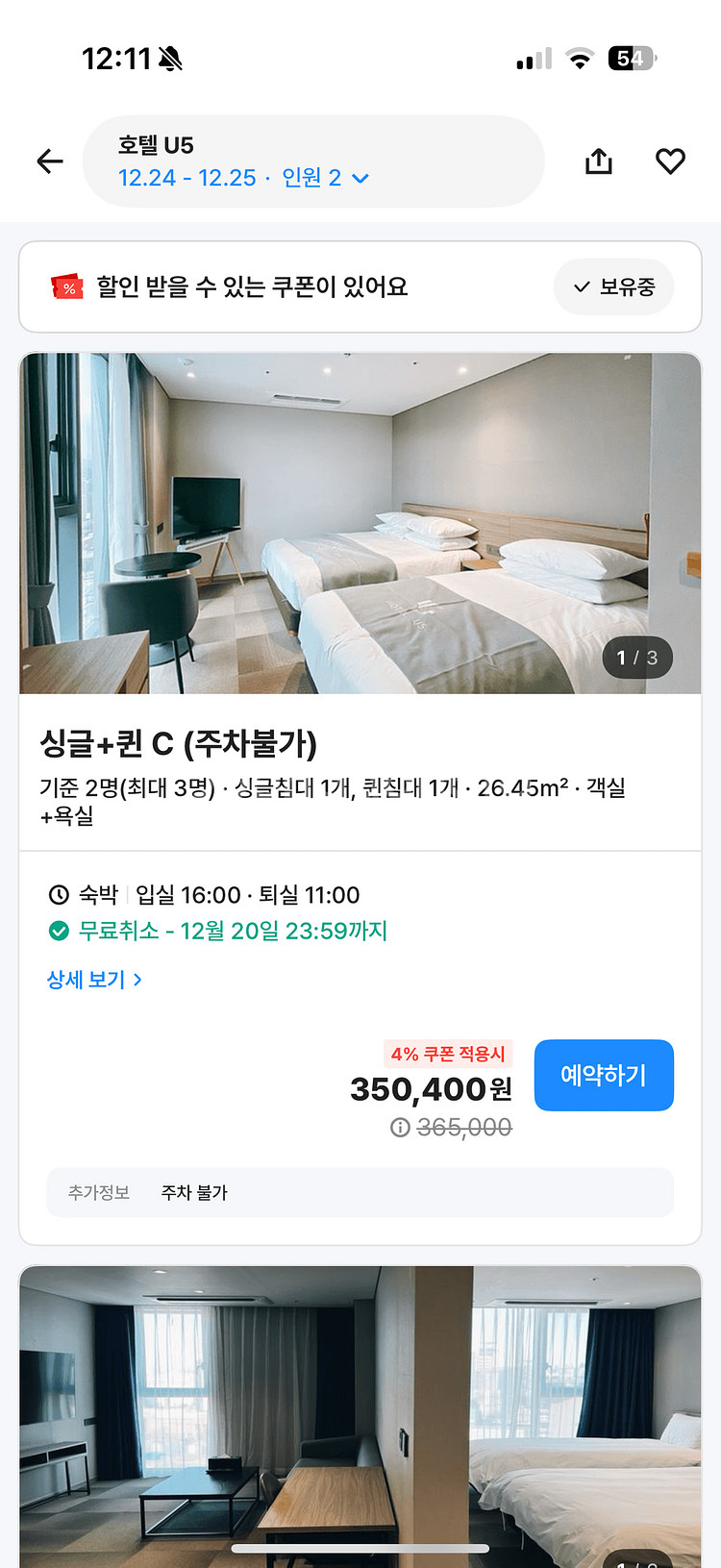Open 상세 보기 room details link
The width and height of the screenshot is (721, 1568).
[x=94, y=980]
